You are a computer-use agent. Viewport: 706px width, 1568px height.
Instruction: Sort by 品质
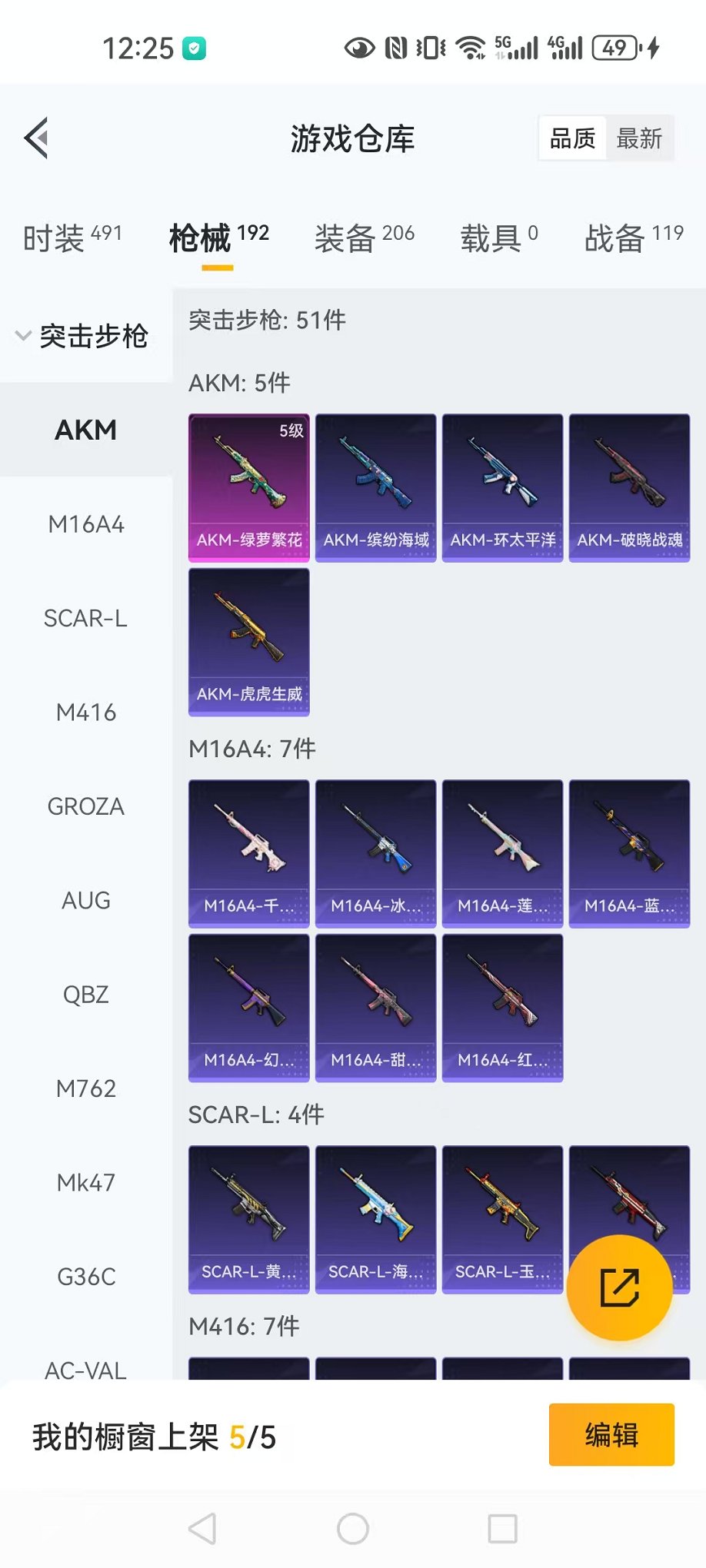[x=573, y=139]
